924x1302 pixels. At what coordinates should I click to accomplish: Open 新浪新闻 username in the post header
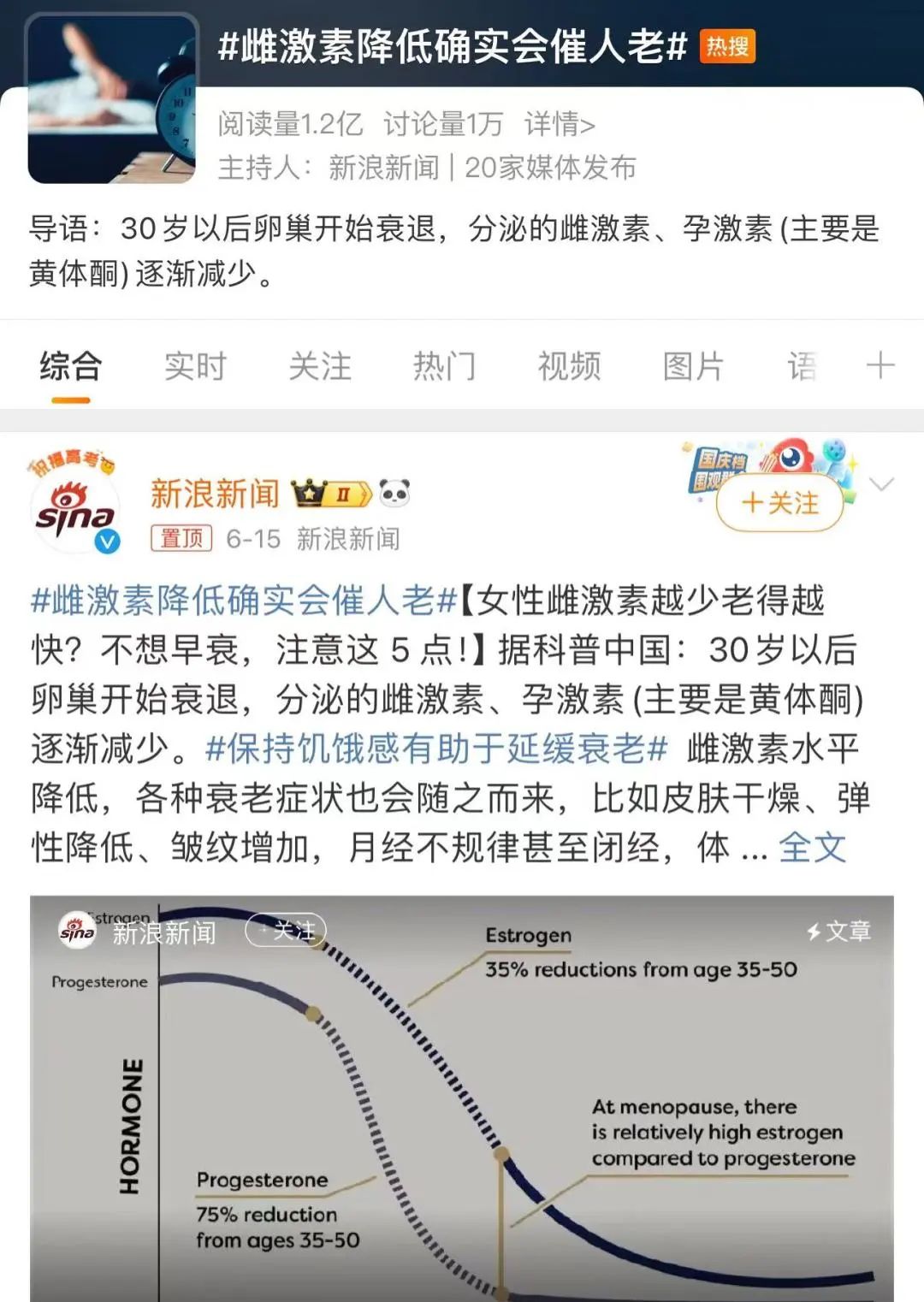(x=215, y=494)
